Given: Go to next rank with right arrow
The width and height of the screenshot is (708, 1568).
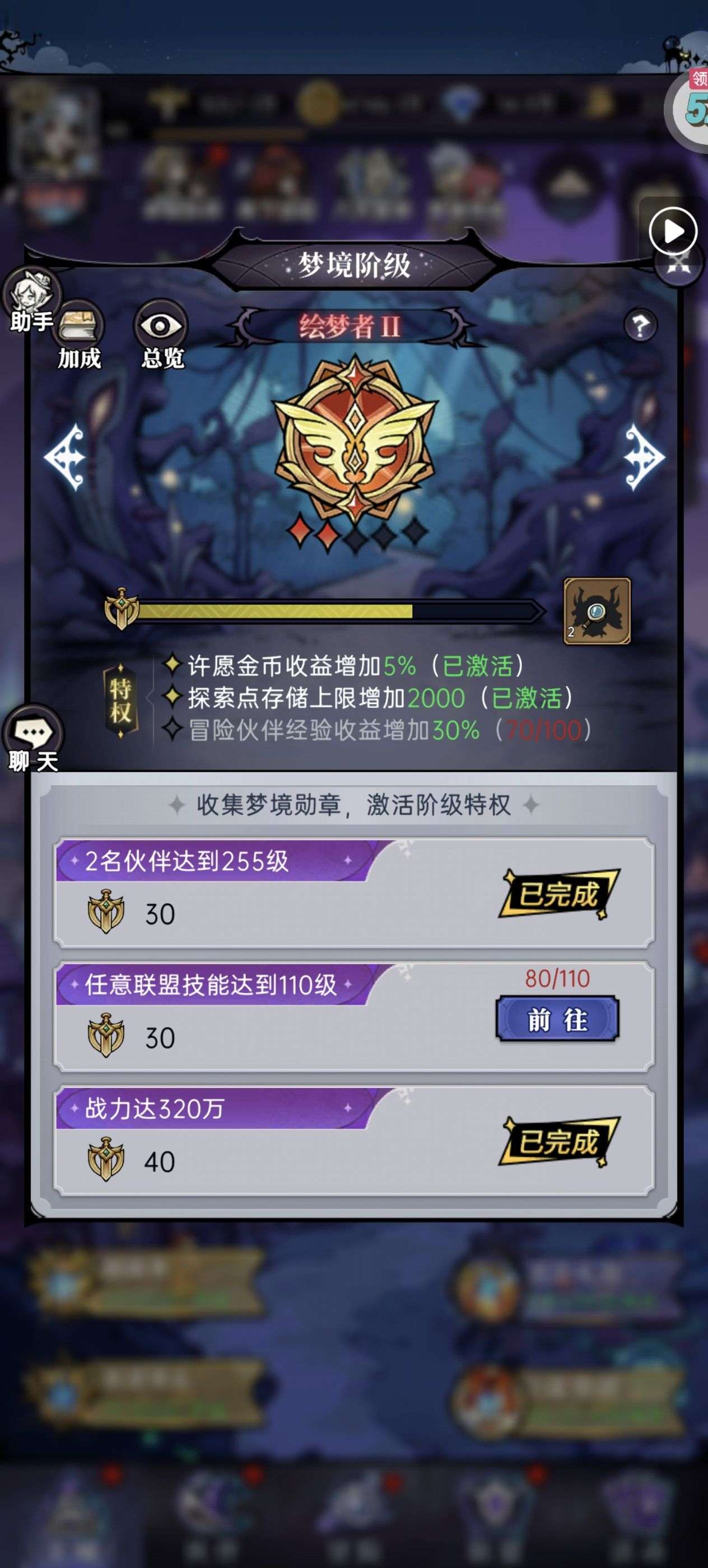Looking at the screenshot, I should (x=643, y=457).
